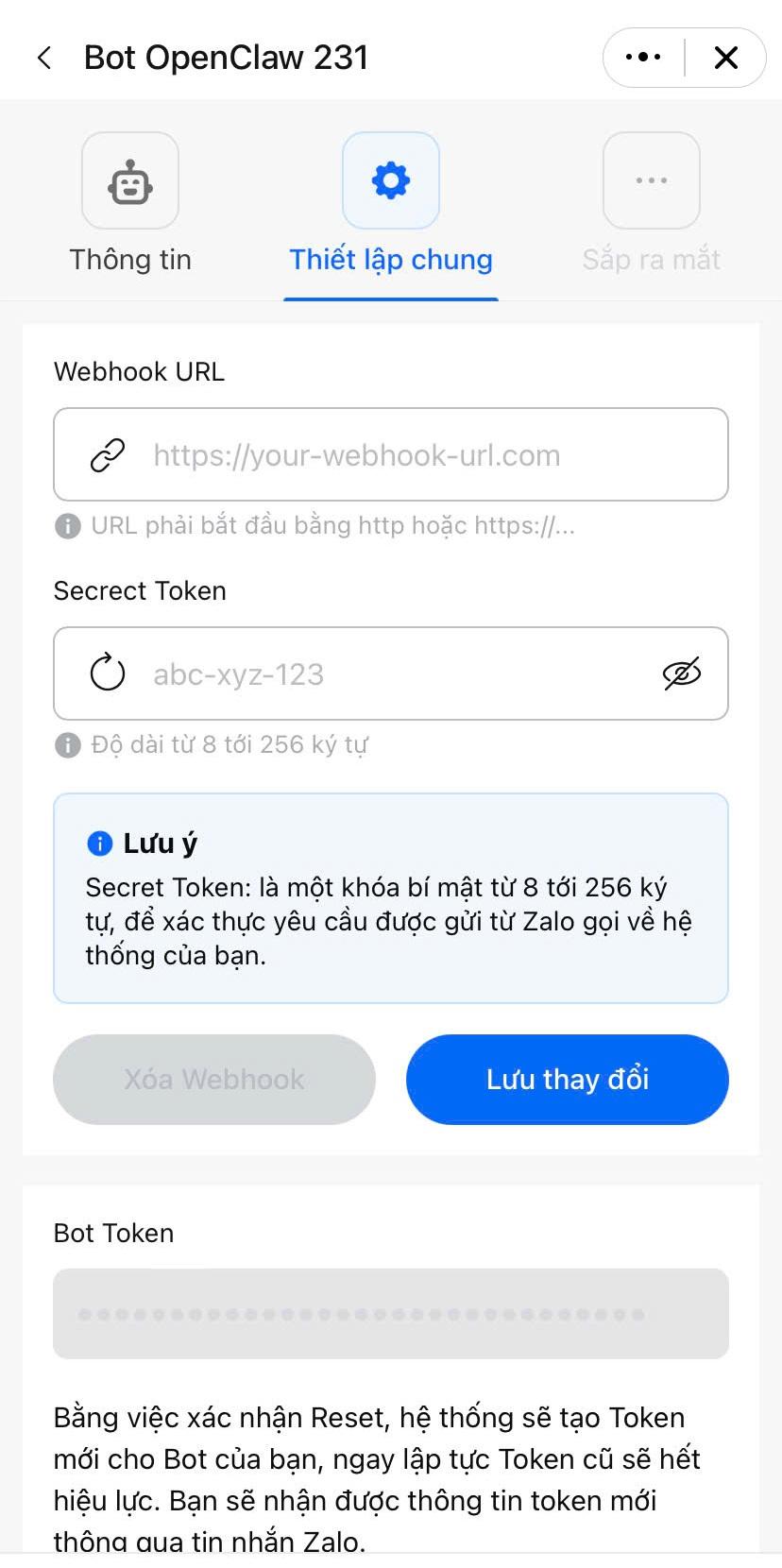Image resolution: width=782 pixels, height=1568 pixels.
Task: Click the info icon below Webhook URL
Action: 67,525
